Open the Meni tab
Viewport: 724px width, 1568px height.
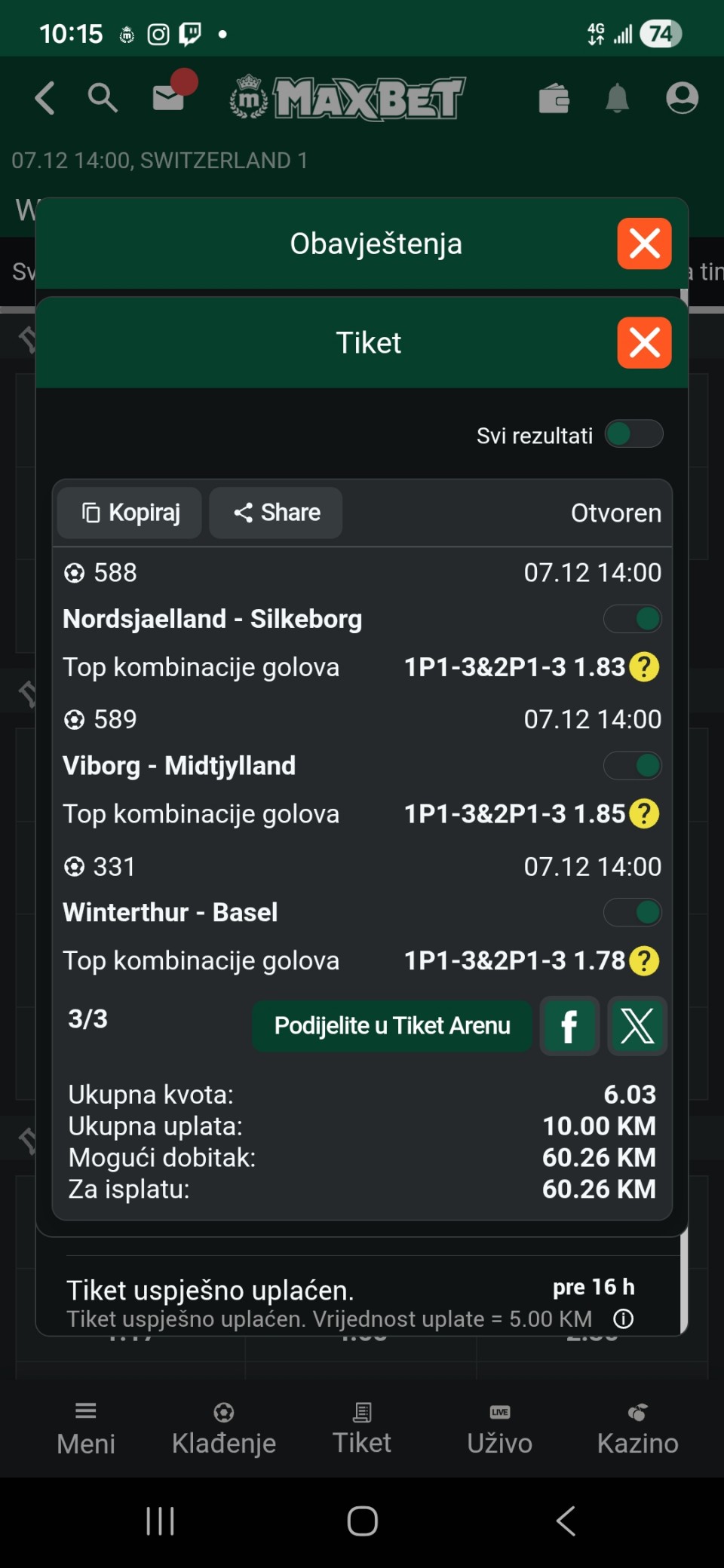tap(86, 1429)
